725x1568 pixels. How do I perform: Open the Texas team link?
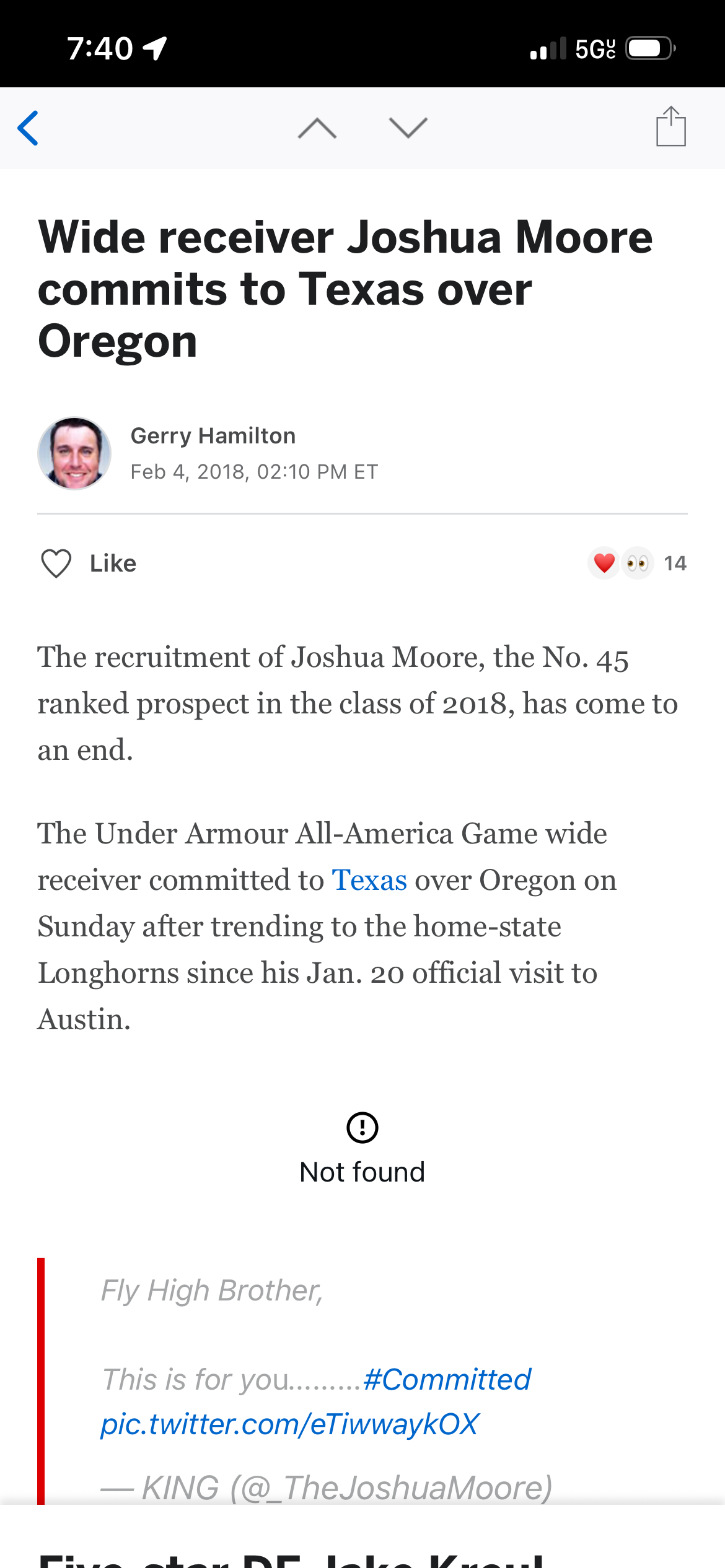(370, 880)
